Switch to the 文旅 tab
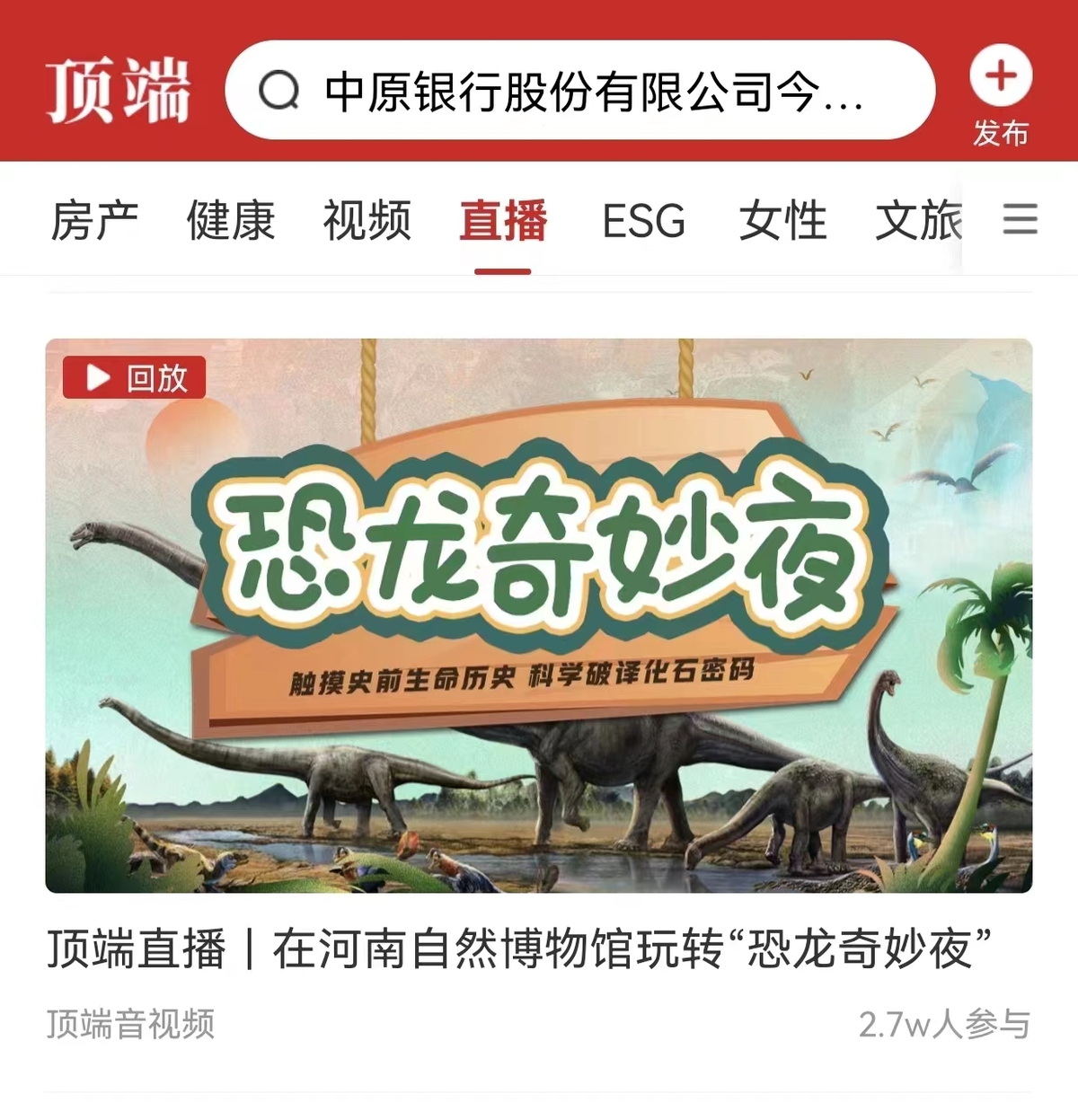This screenshot has width=1078, height=1120. point(916,221)
